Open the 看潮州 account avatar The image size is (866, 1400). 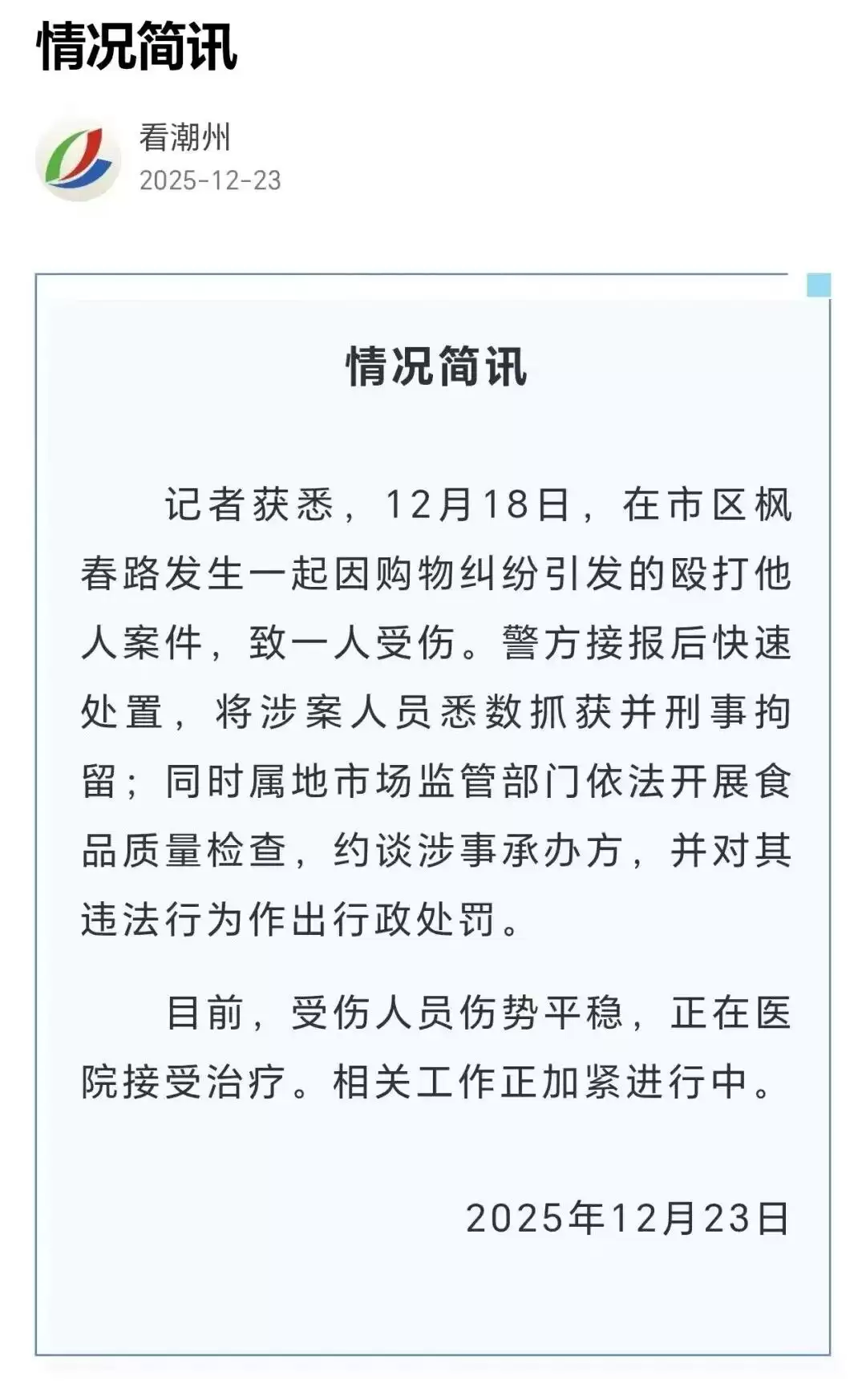click(78, 159)
